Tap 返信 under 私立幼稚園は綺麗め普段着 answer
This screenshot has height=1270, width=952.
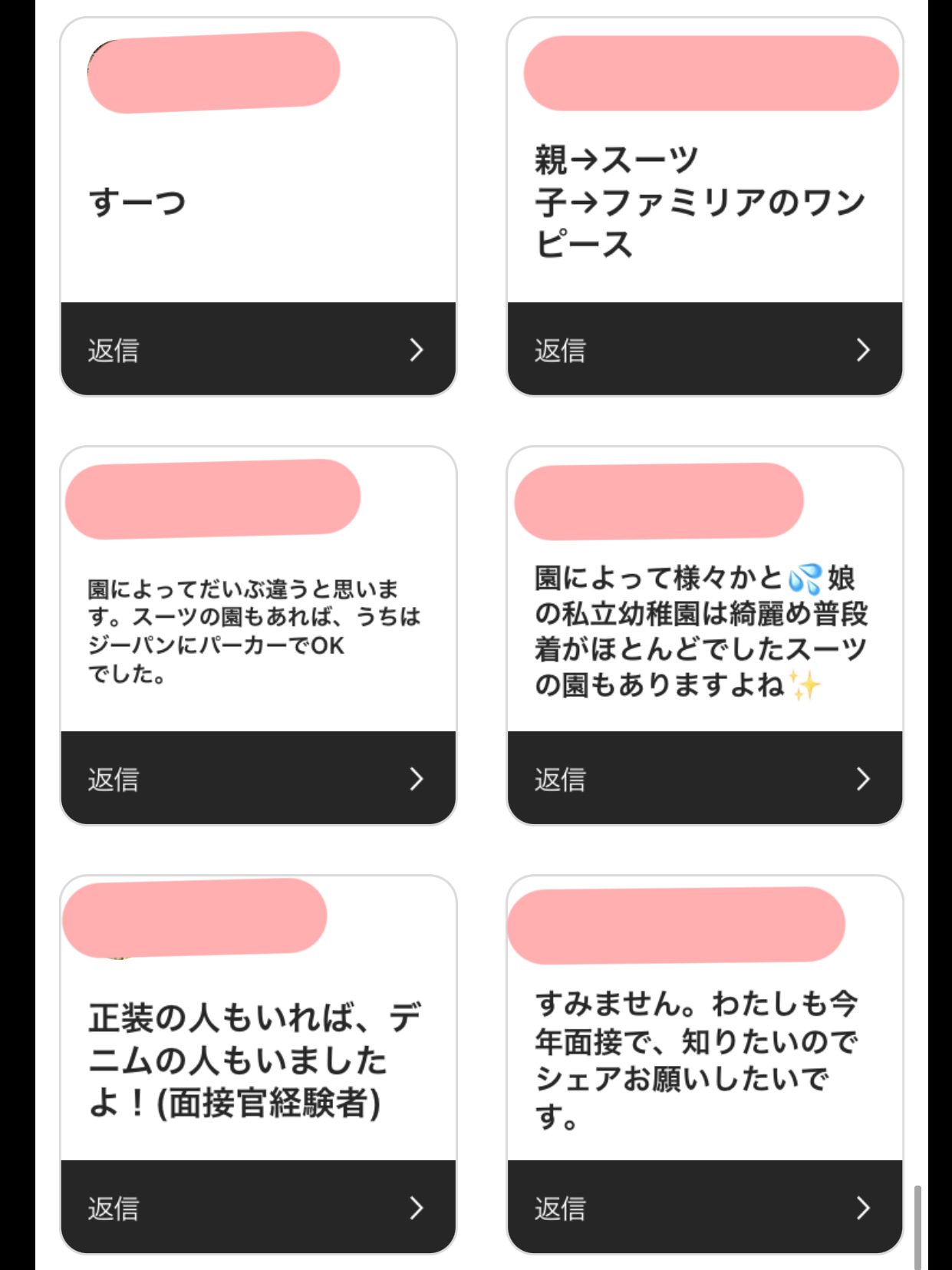704,779
